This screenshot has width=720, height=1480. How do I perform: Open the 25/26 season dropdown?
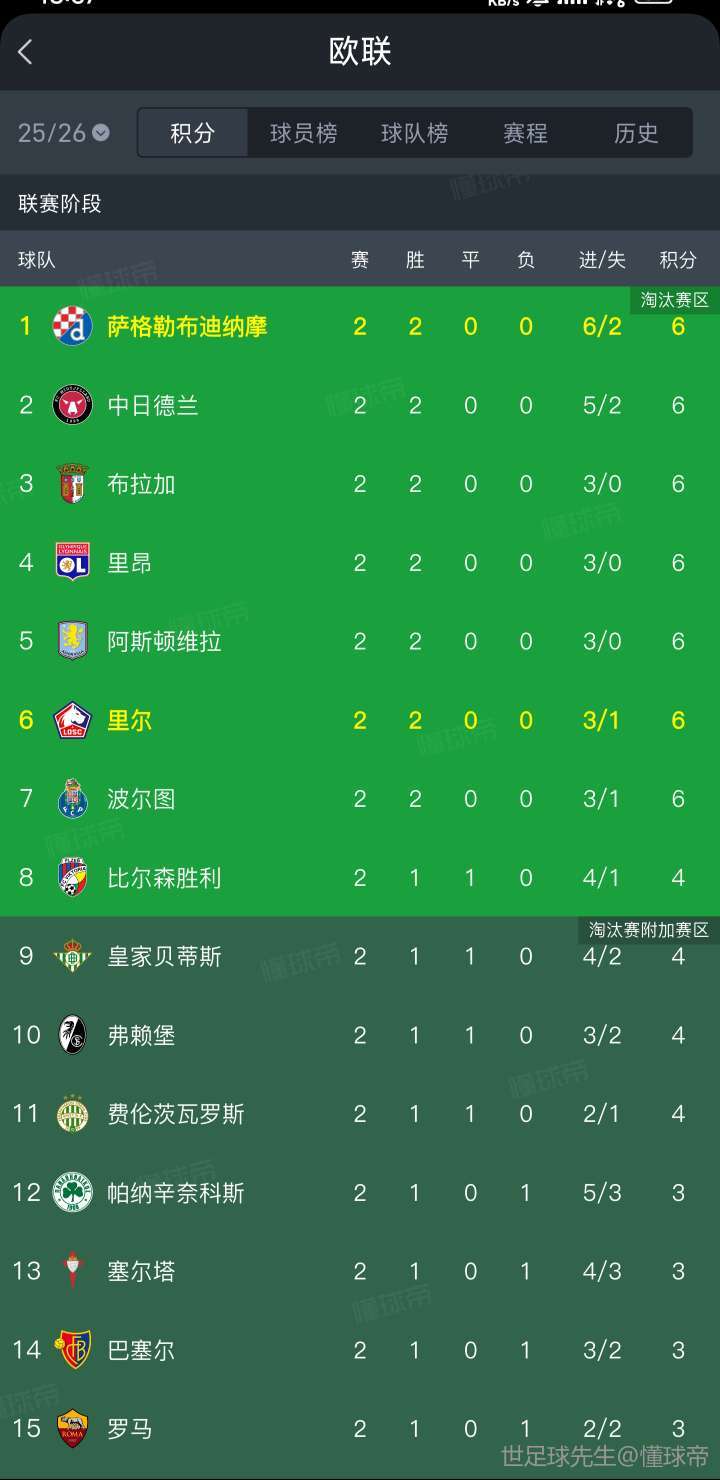pyautogui.click(x=64, y=133)
